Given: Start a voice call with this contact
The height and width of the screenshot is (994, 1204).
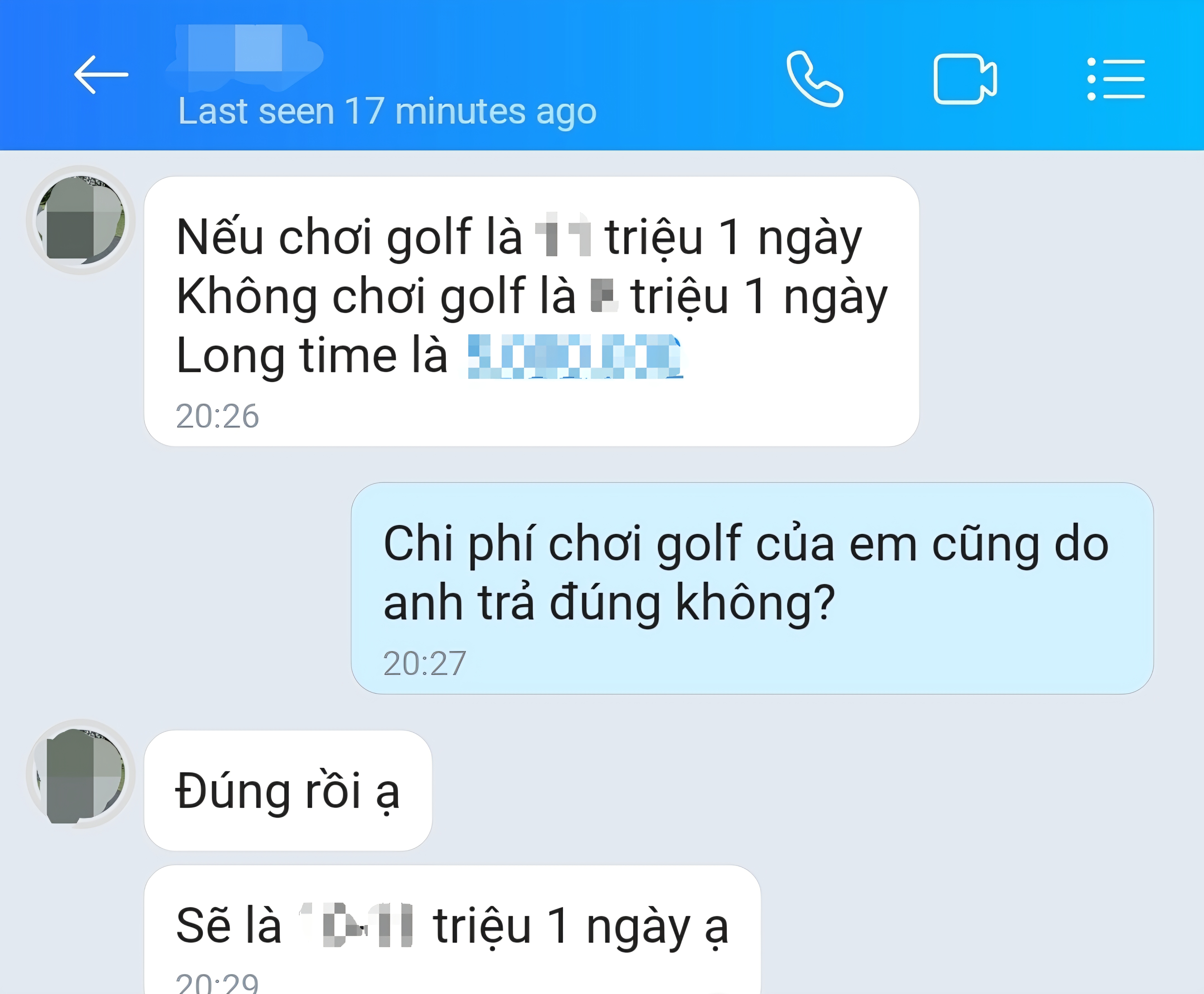Looking at the screenshot, I should (x=814, y=79).
